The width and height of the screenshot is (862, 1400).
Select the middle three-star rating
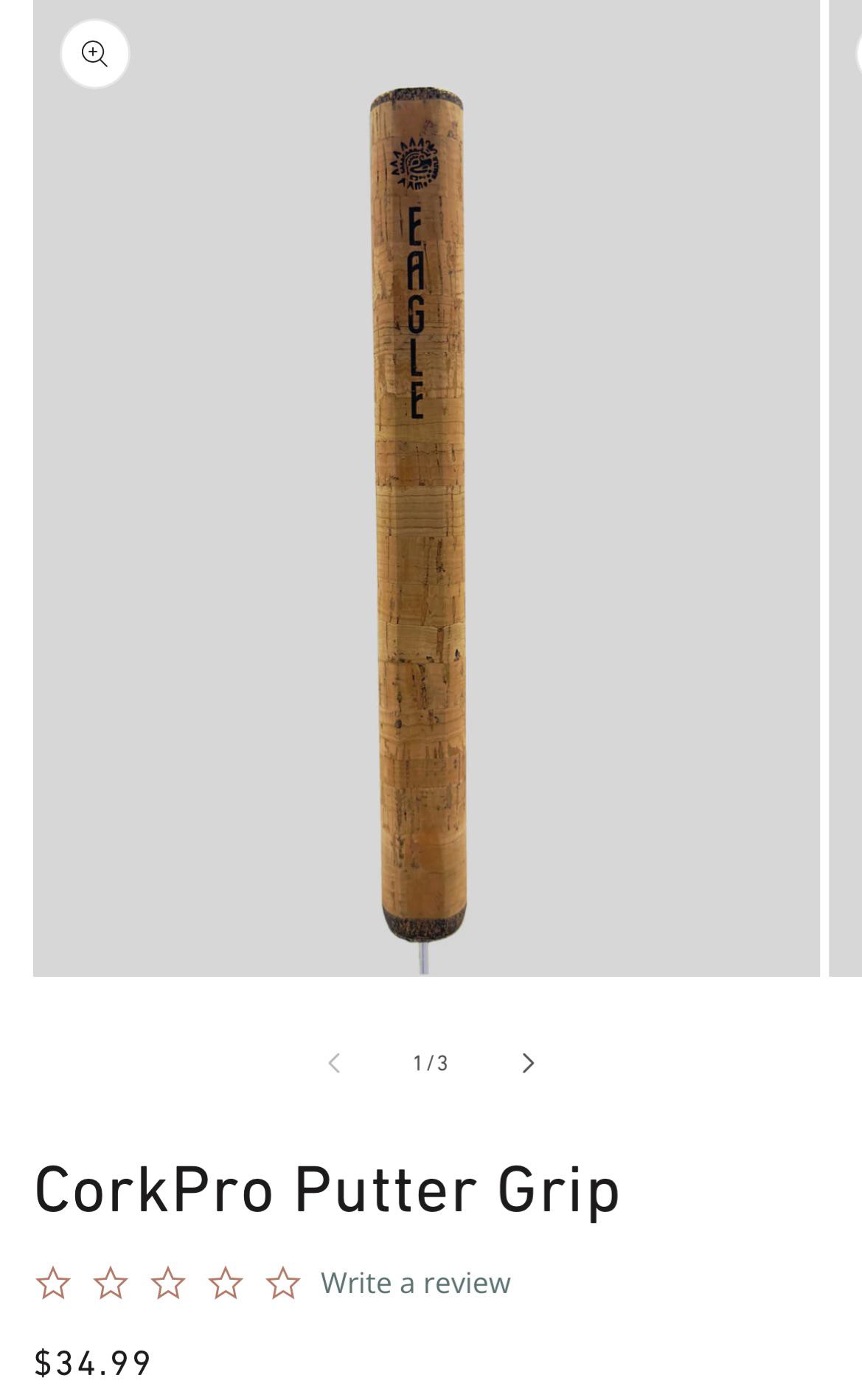click(x=168, y=1281)
